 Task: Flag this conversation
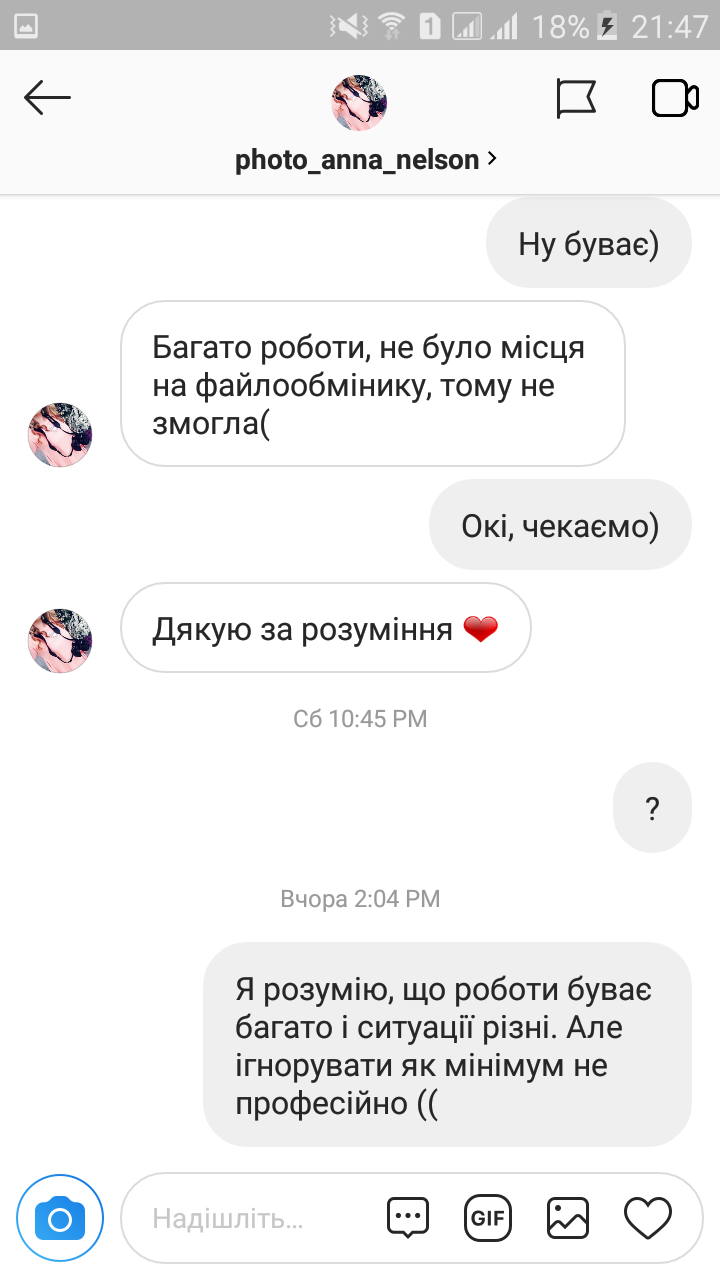[576, 98]
